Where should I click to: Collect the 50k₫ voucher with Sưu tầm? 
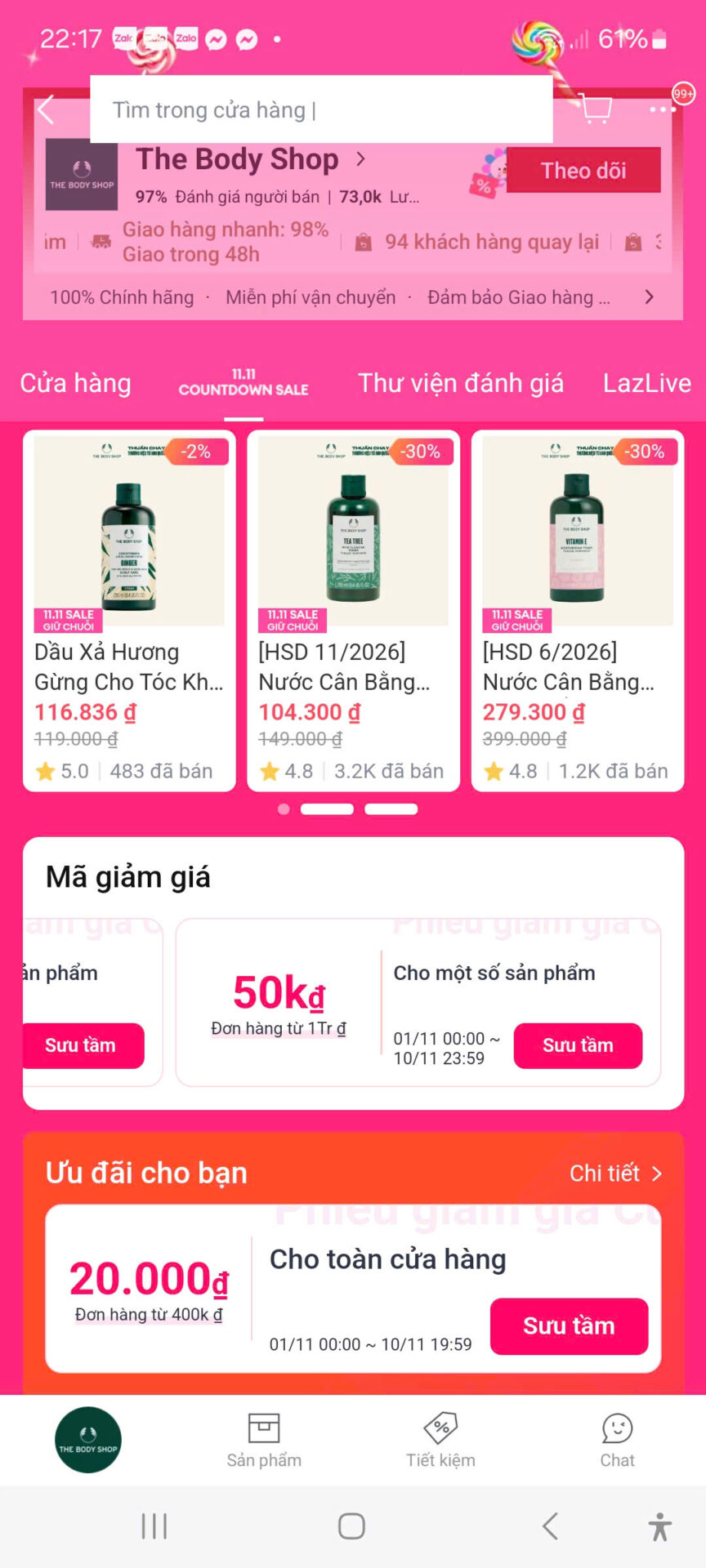577,1045
